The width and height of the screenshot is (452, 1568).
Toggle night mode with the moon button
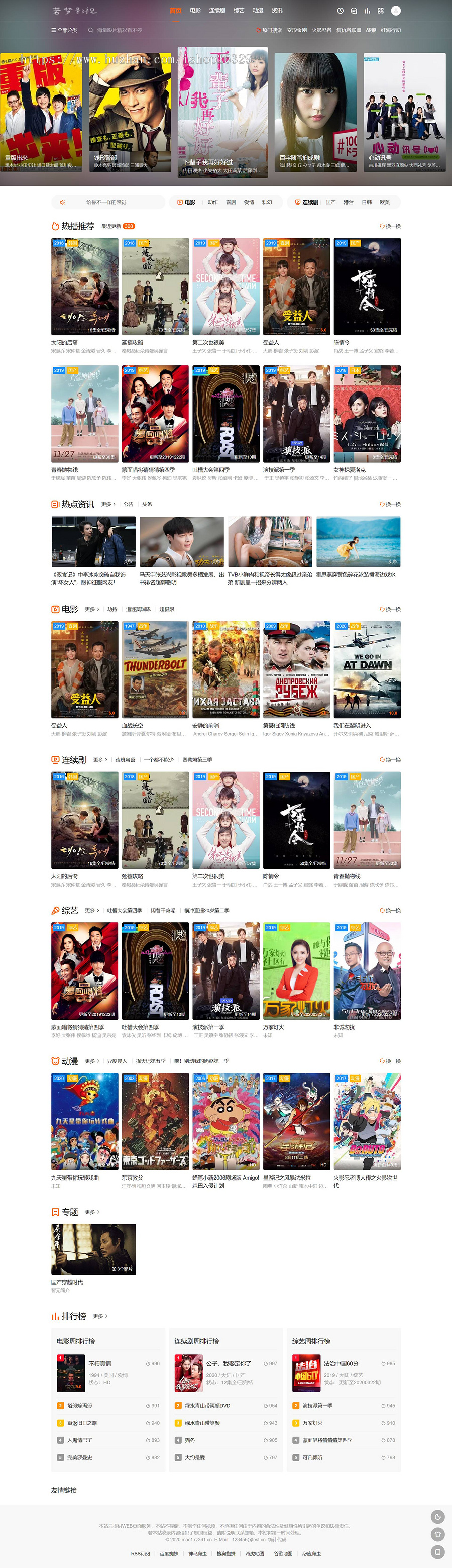click(x=437, y=1516)
